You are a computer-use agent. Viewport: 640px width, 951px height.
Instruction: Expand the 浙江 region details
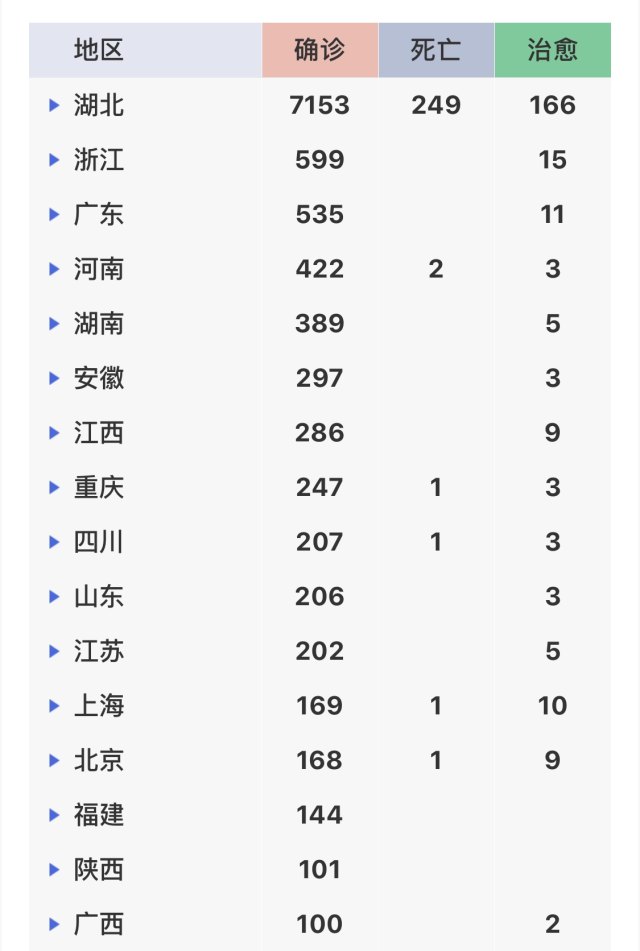tap(55, 160)
